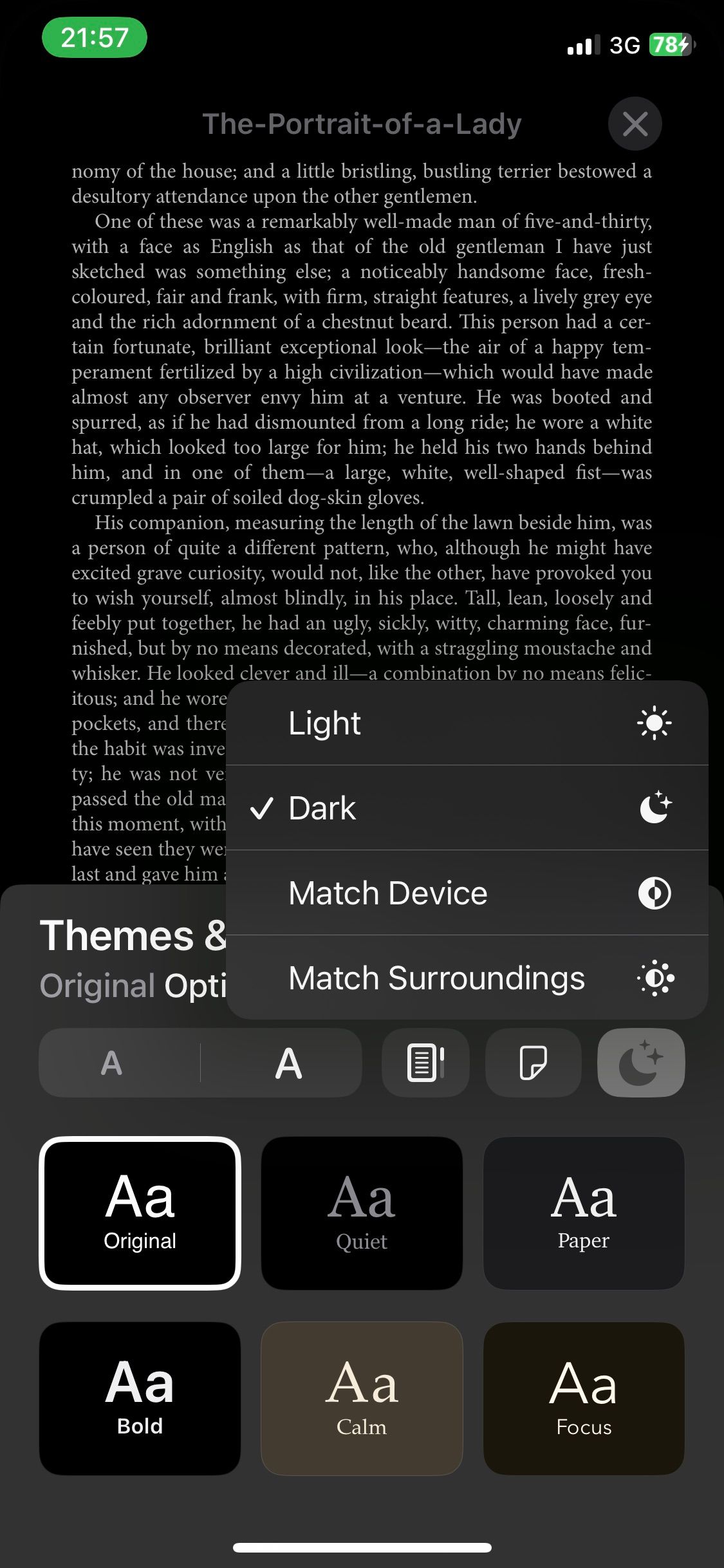This screenshot has height=1568, width=724.
Task: Tap the moon appearance mode button
Action: [641, 1063]
